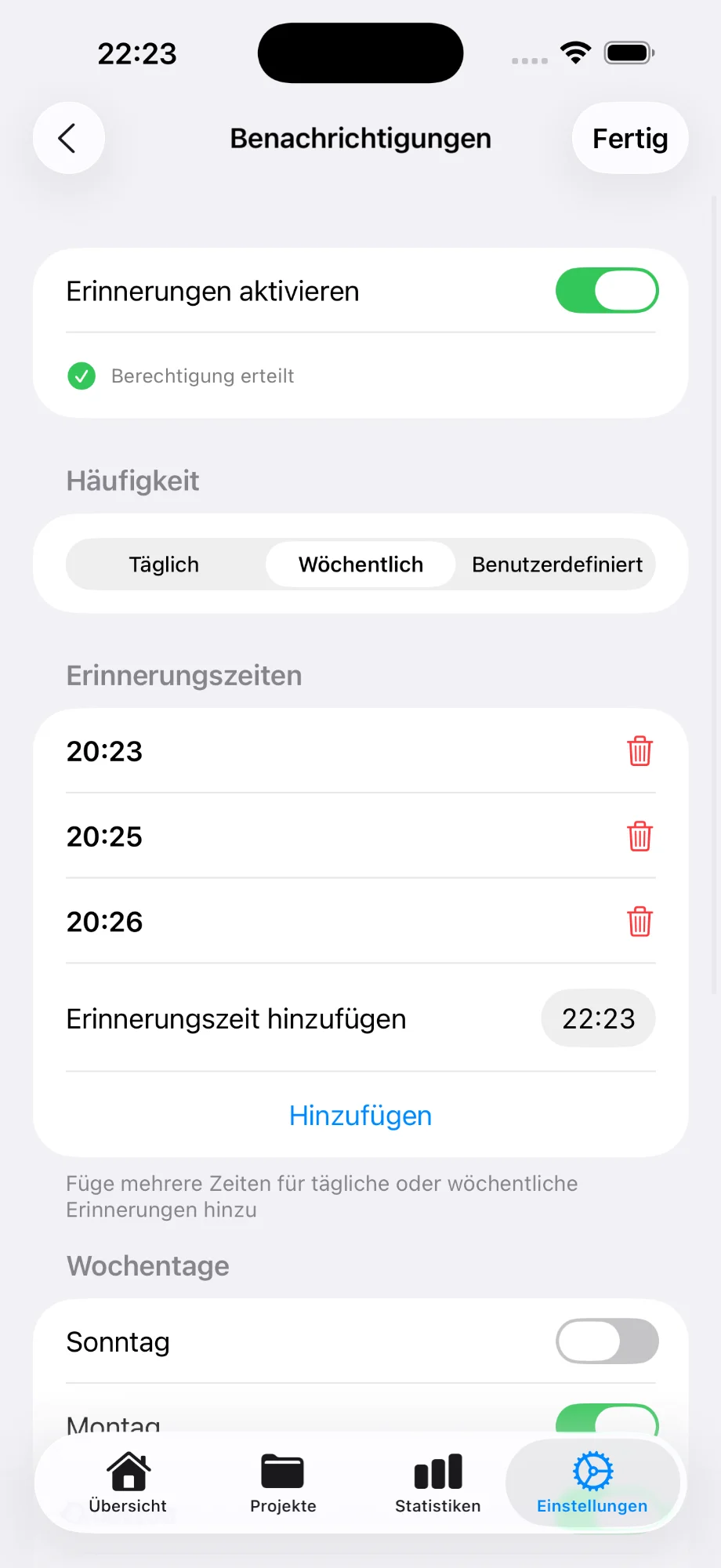Delete the 20:26 reminder time
The image size is (721, 1568).
[639, 922]
